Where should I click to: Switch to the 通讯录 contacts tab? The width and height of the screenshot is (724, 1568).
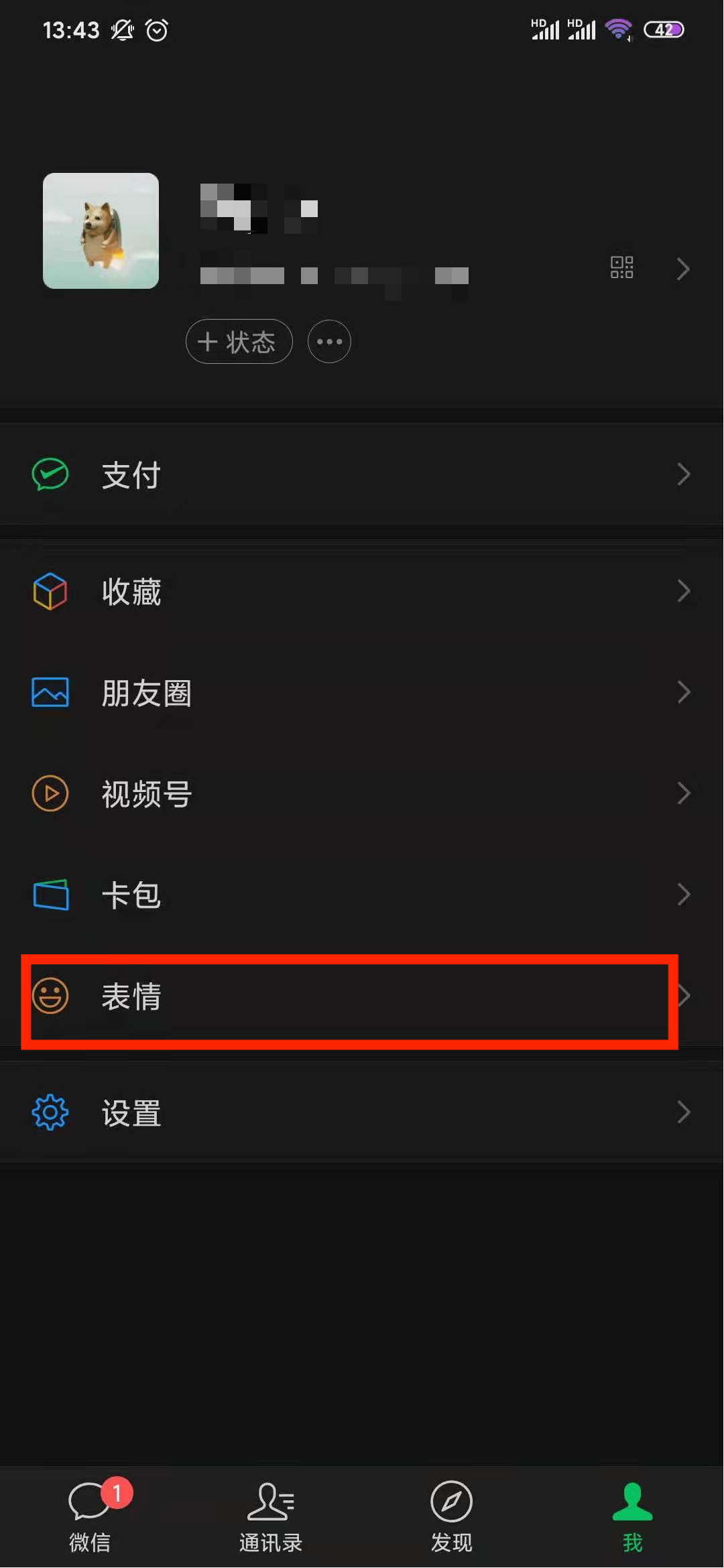pos(271,1517)
